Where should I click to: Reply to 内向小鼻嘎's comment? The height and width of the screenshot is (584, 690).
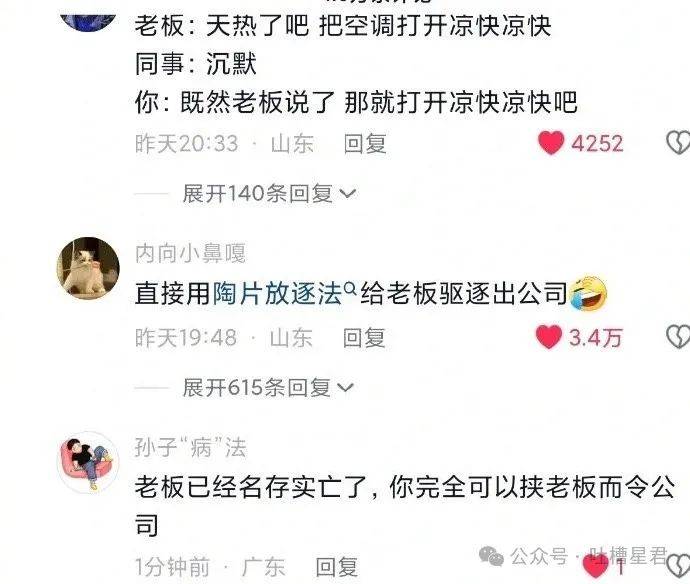[x=364, y=338]
